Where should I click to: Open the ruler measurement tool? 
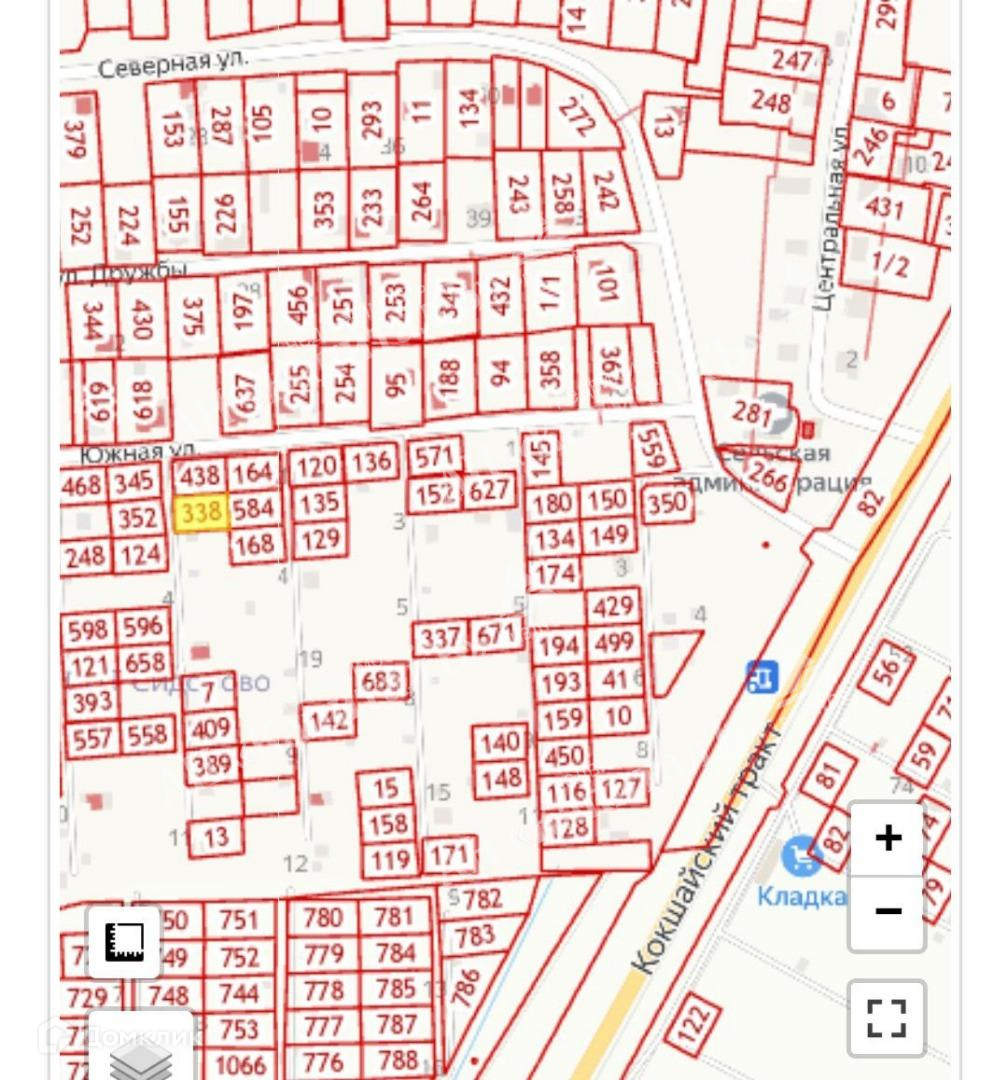point(125,942)
